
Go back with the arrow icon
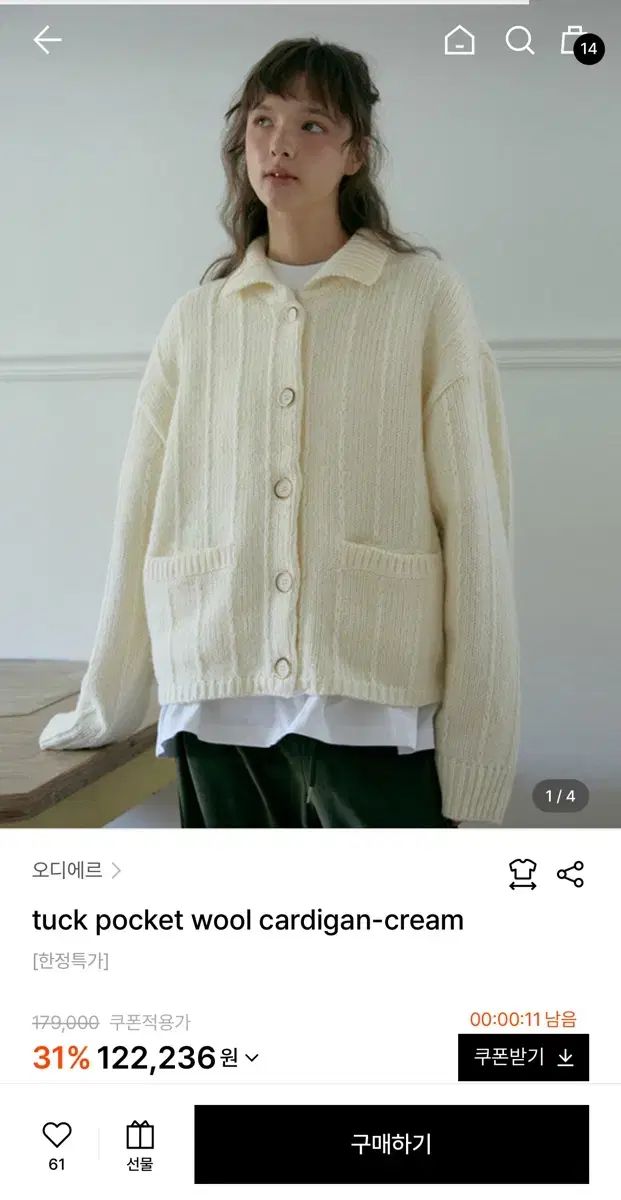47,40
